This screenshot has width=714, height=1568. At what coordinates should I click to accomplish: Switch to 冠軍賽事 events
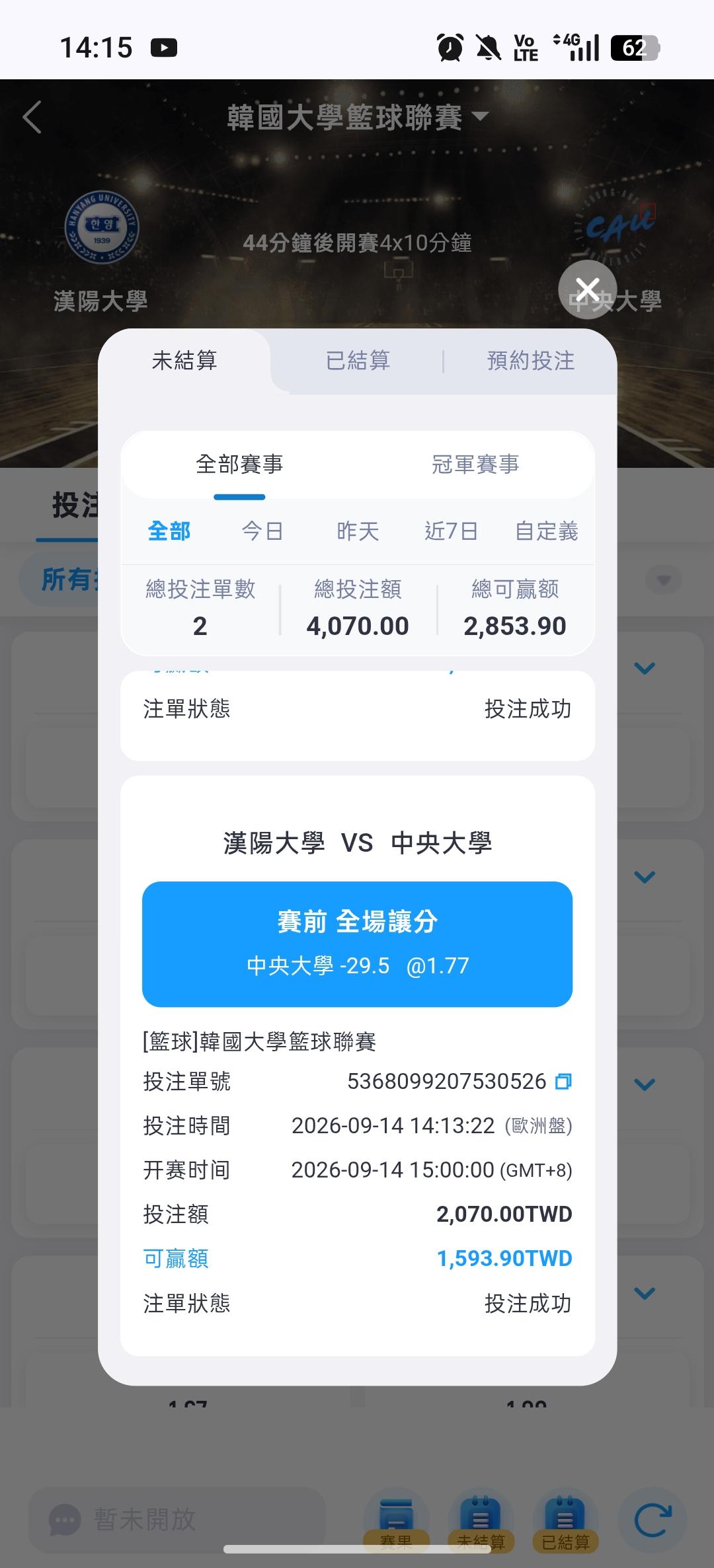click(475, 465)
